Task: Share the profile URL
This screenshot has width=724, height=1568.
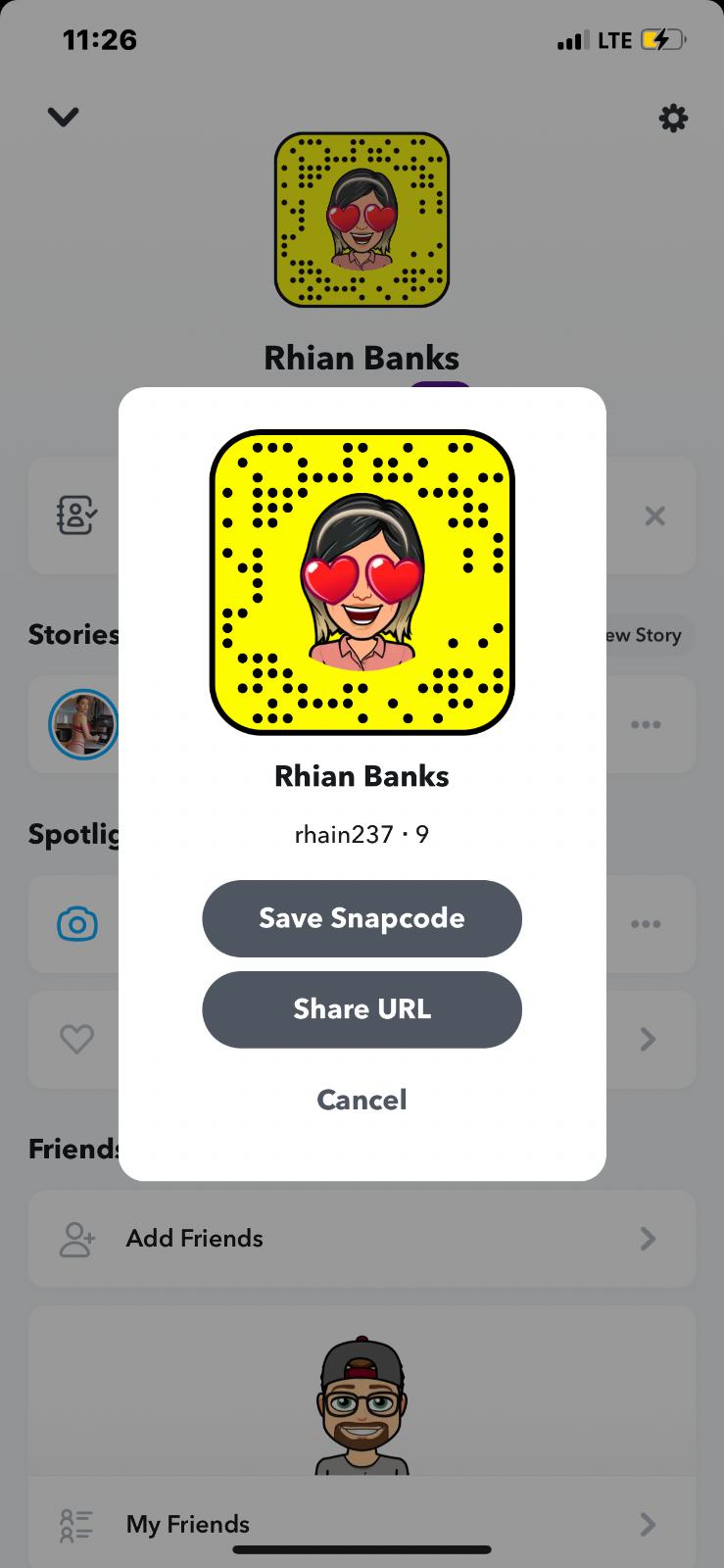Action: click(x=362, y=1009)
